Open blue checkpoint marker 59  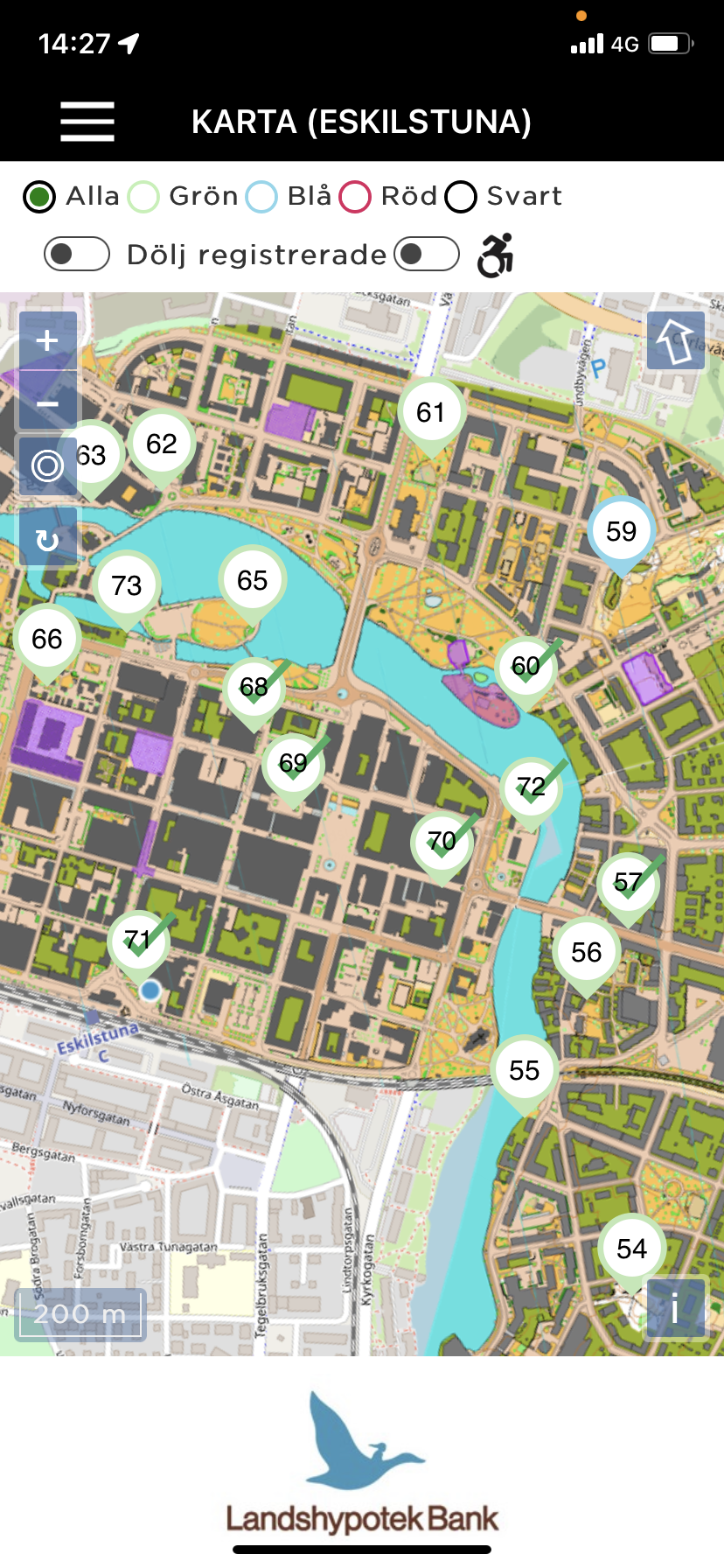point(621,533)
